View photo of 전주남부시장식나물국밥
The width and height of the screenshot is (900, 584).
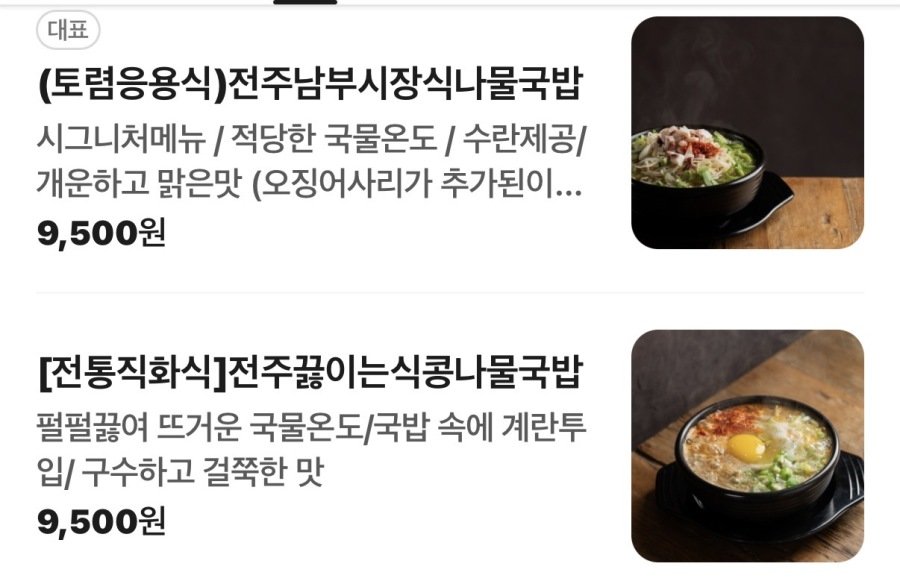(x=747, y=133)
